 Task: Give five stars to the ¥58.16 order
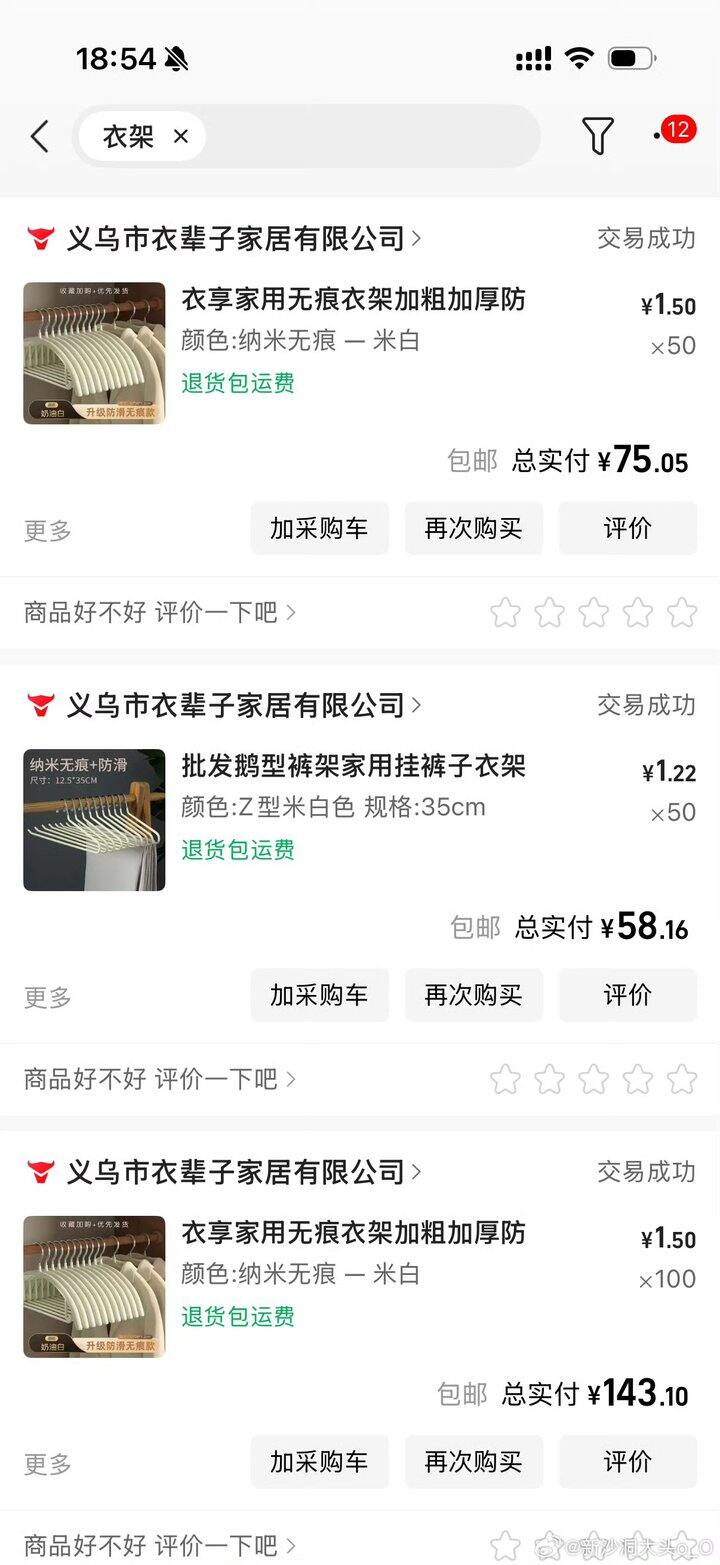point(682,1079)
